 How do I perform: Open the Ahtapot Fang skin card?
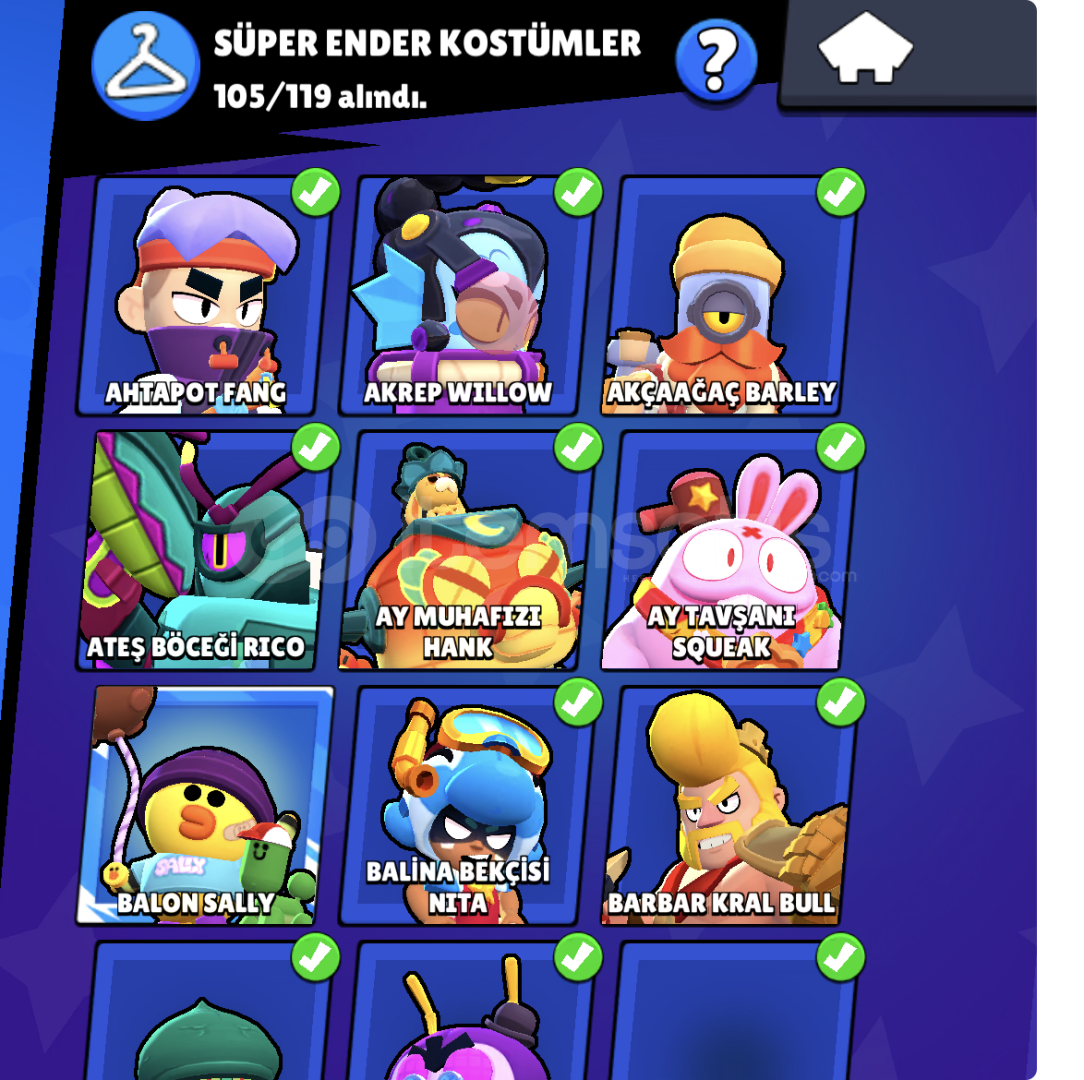[205, 296]
